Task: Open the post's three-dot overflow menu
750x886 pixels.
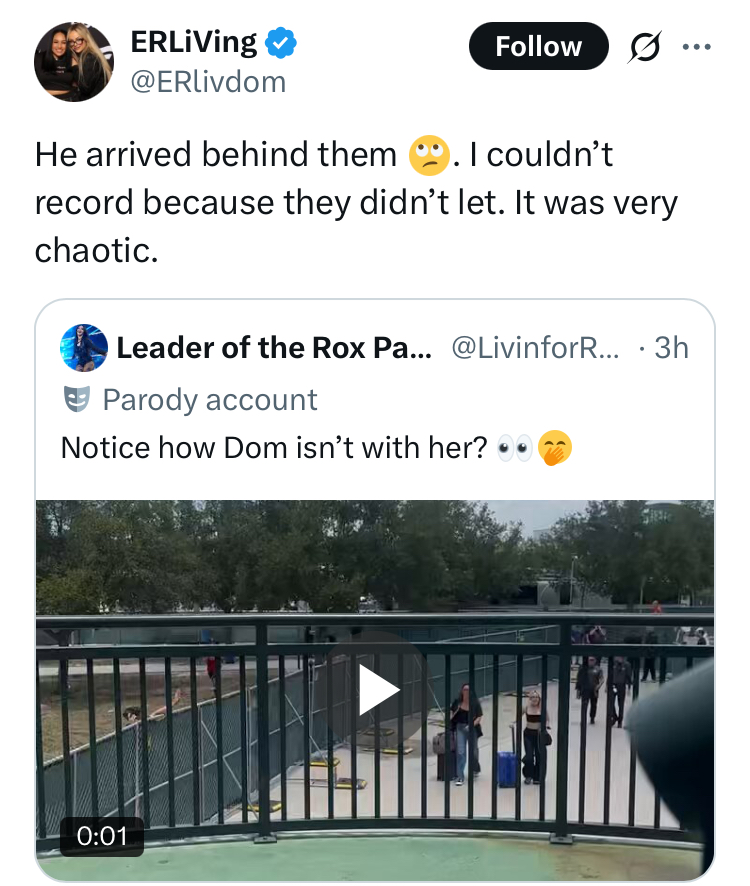Action: coord(699,47)
